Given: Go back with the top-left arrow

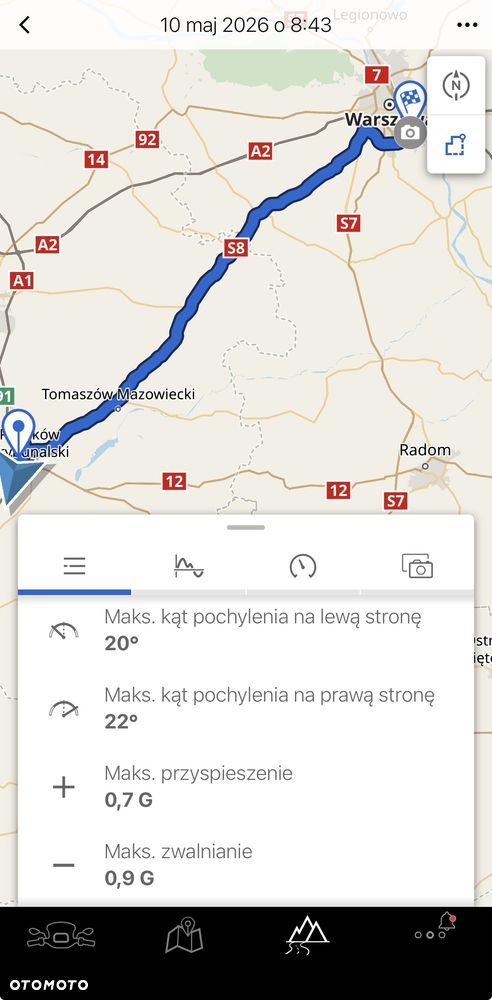Looking at the screenshot, I should click(x=24, y=25).
